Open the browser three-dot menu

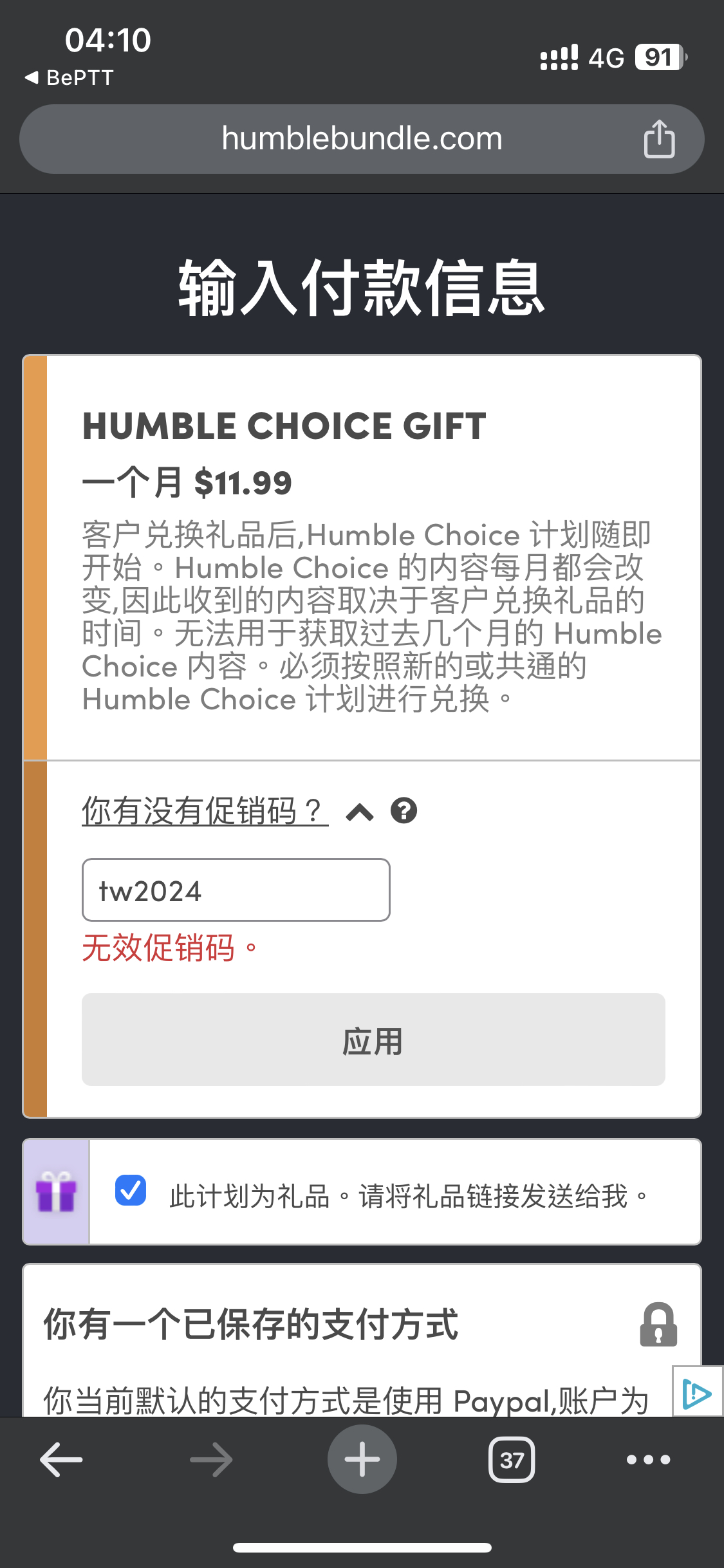pyautogui.click(x=648, y=1459)
